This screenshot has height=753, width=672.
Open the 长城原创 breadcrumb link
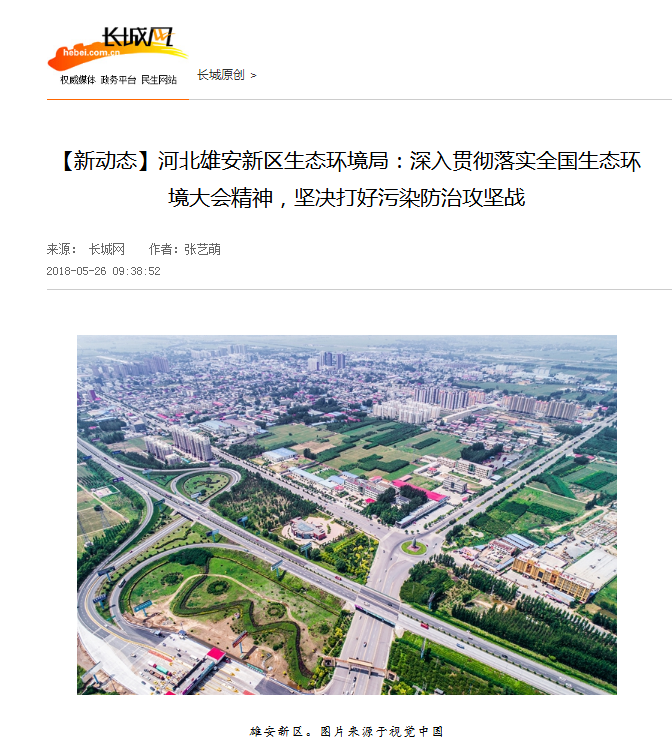coord(221,75)
